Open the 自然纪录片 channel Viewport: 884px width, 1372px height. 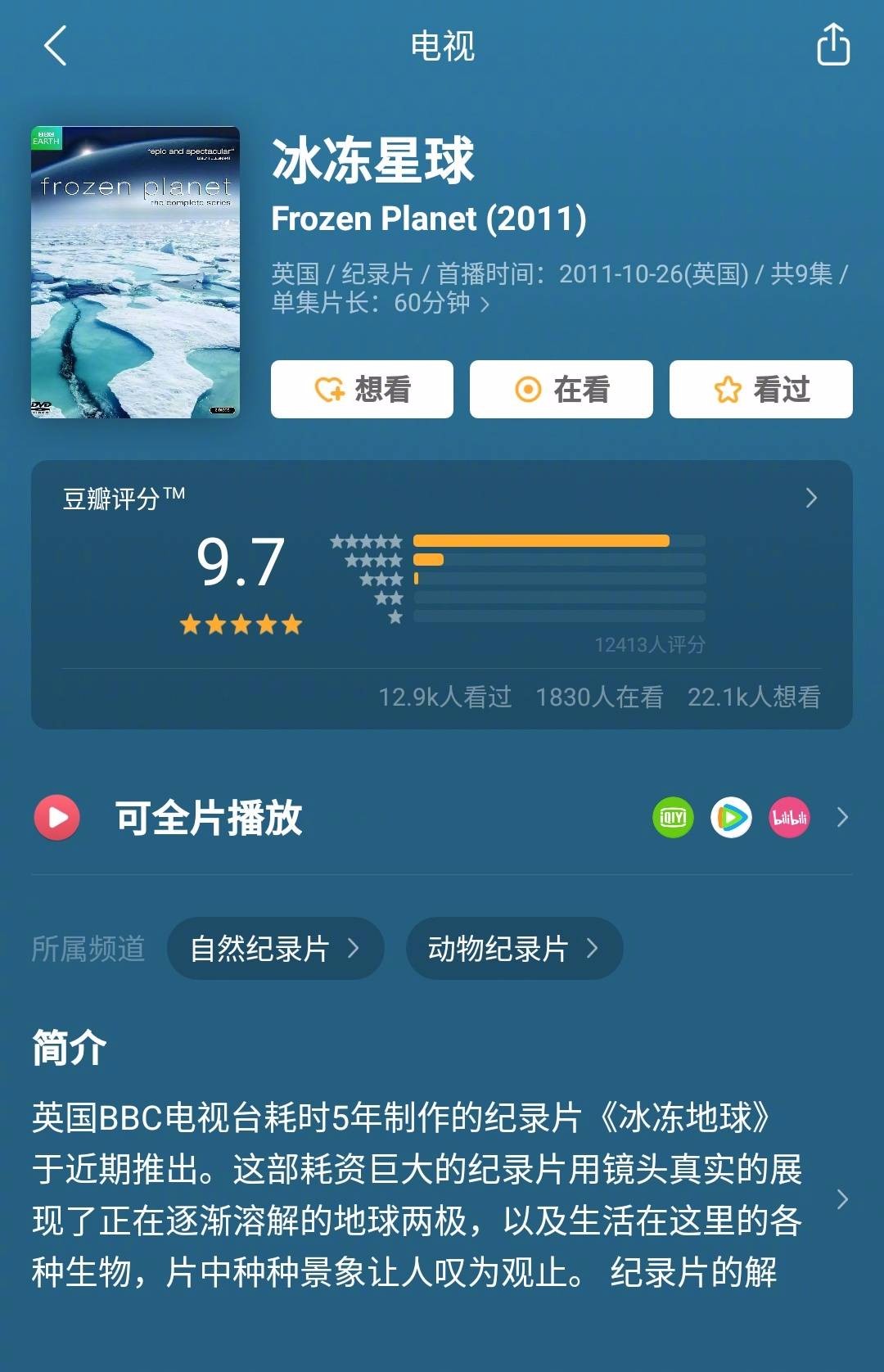pyautogui.click(x=275, y=949)
